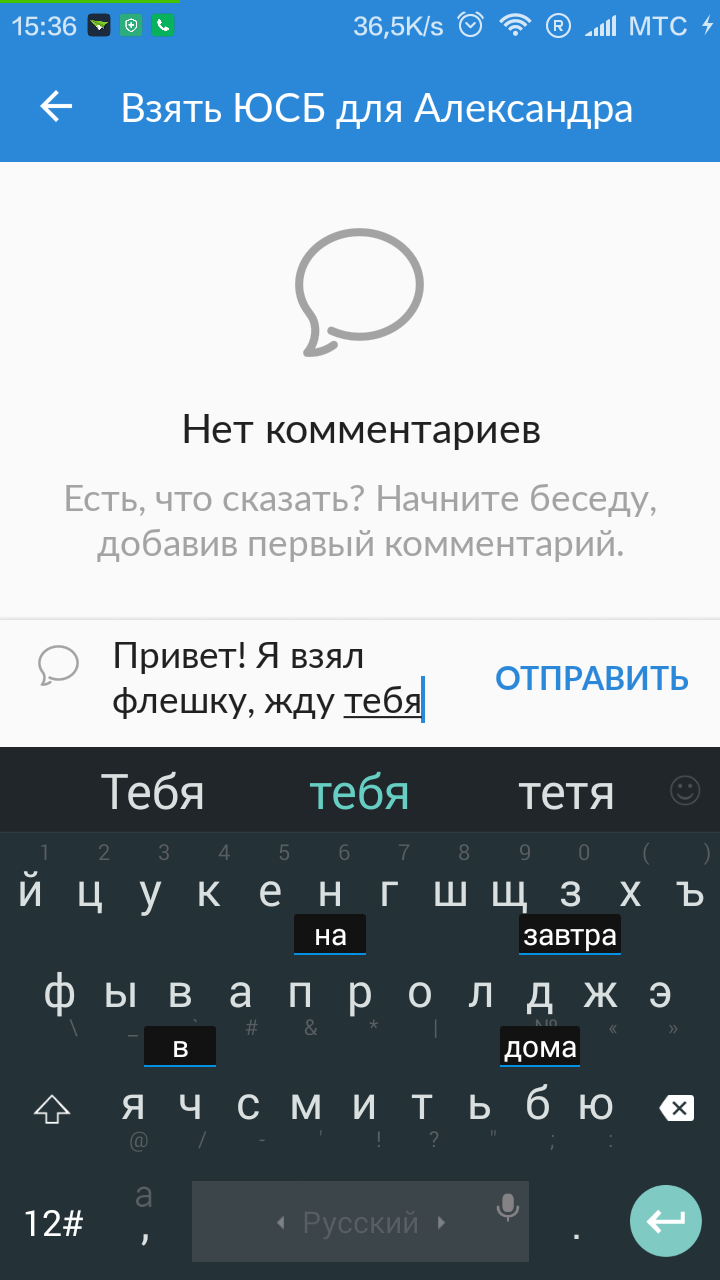Toggle the keyboard shift key

click(x=53, y=1108)
